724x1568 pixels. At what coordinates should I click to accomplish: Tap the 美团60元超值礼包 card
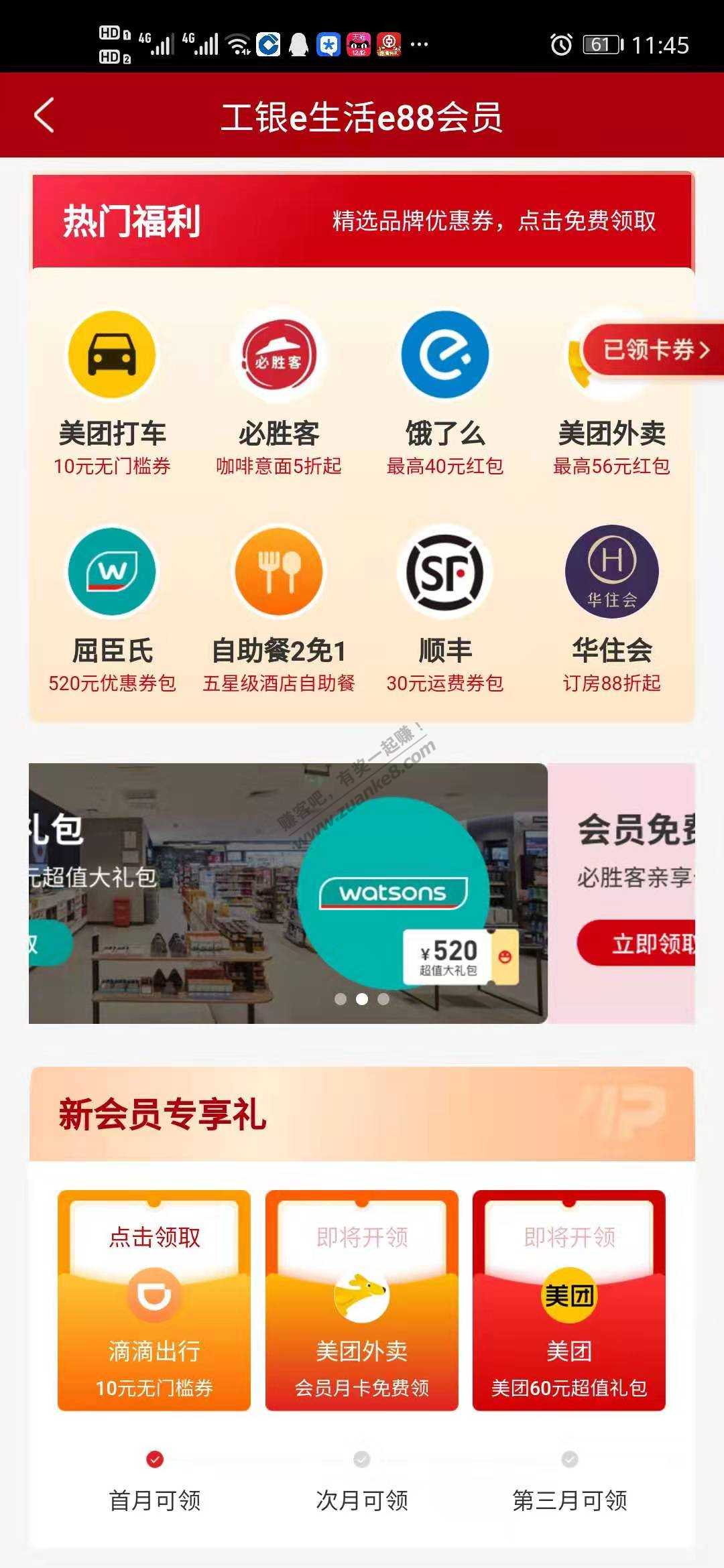pyautogui.click(x=569, y=1300)
